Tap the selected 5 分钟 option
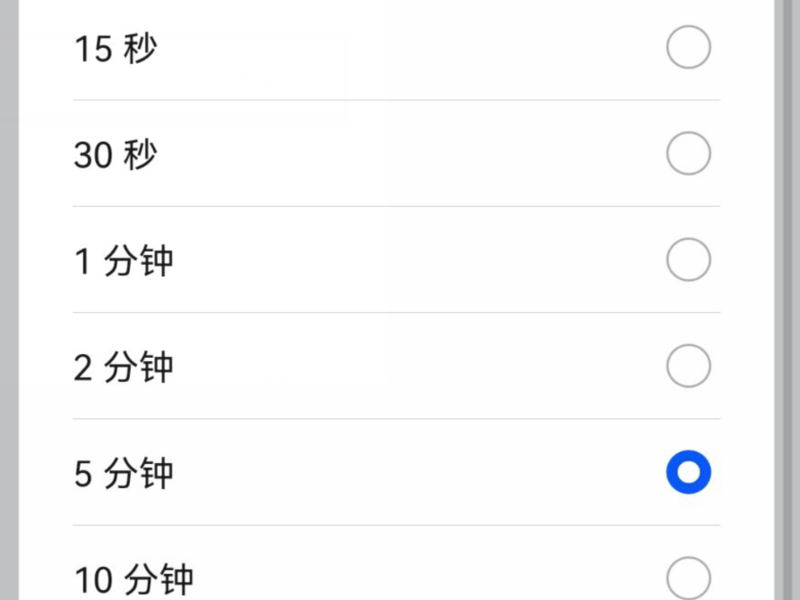This screenshot has width=800, height=600. click(x=688, y=473)
